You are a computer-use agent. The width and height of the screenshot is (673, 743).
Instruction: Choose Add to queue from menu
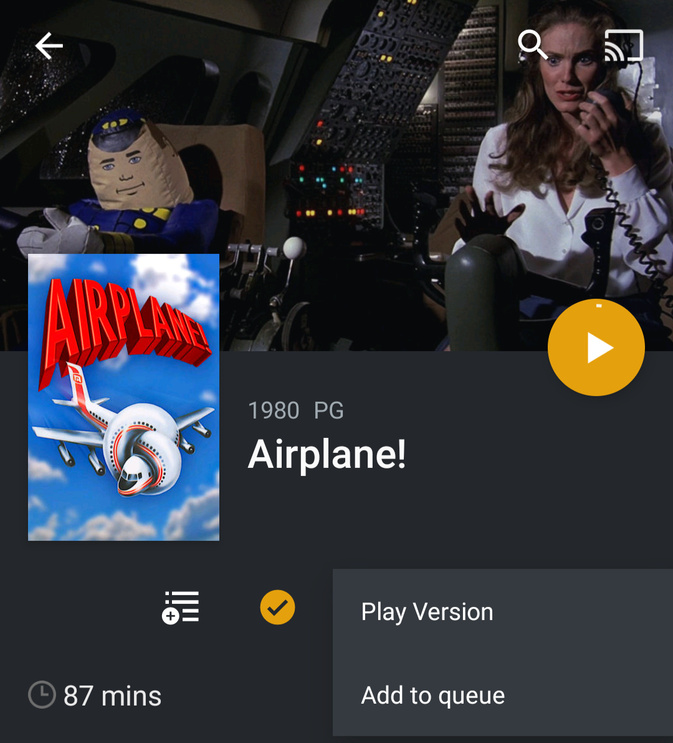(x=433, y=695)
